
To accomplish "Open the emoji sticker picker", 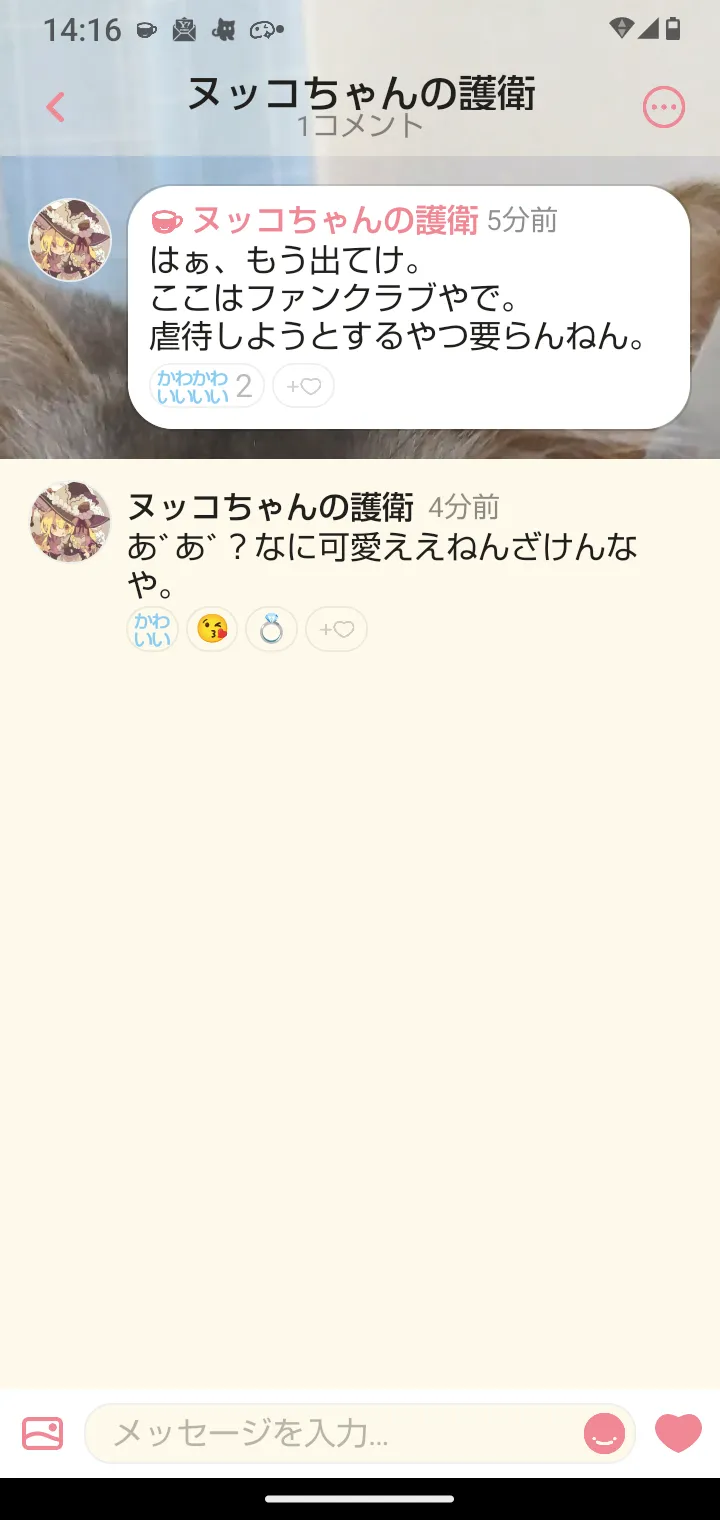I will (x=604, y=1434).
